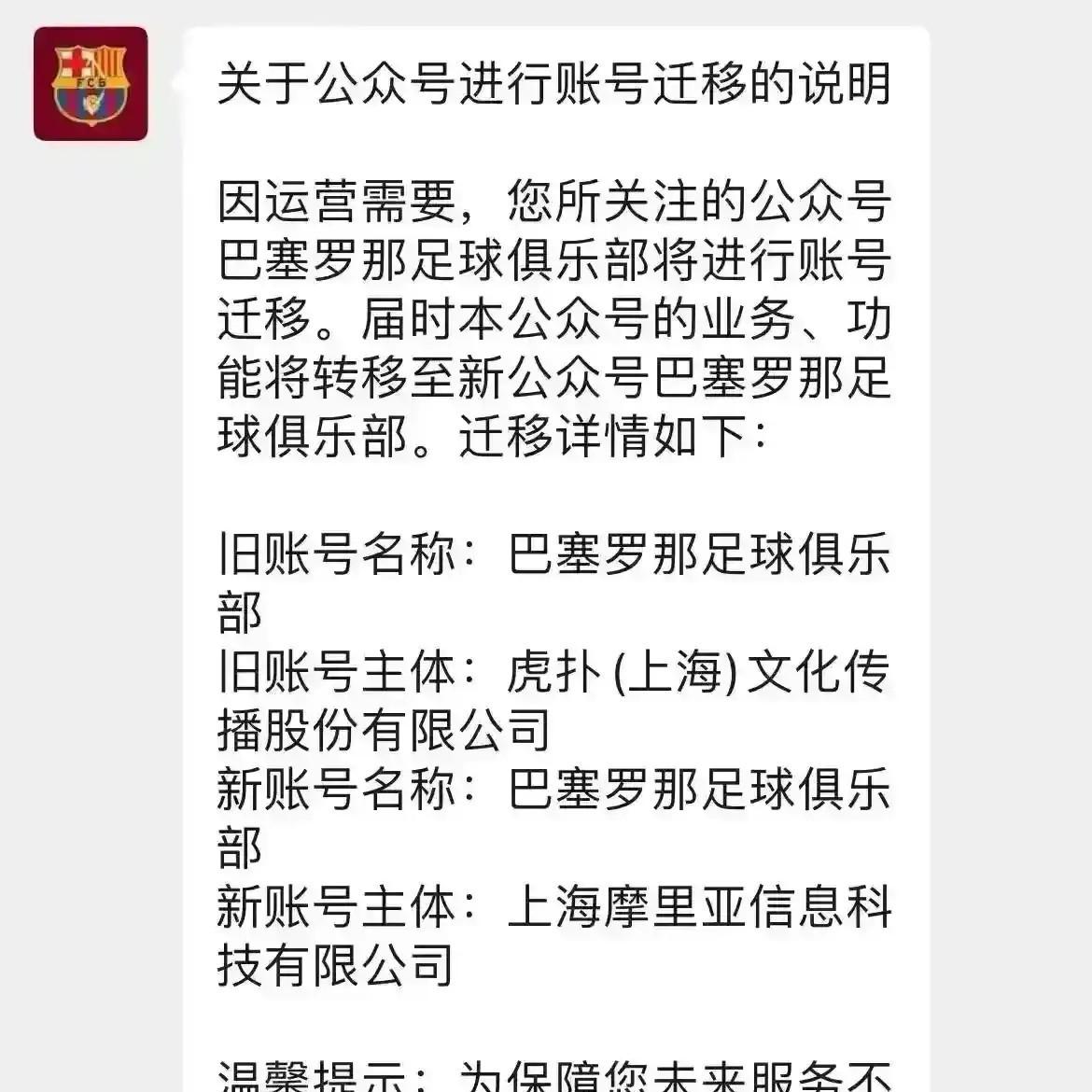Open the FC Barcelona account avatar
This screenshot has width=1092, height=1092.
pyautogui.click(x=91, y=84)
